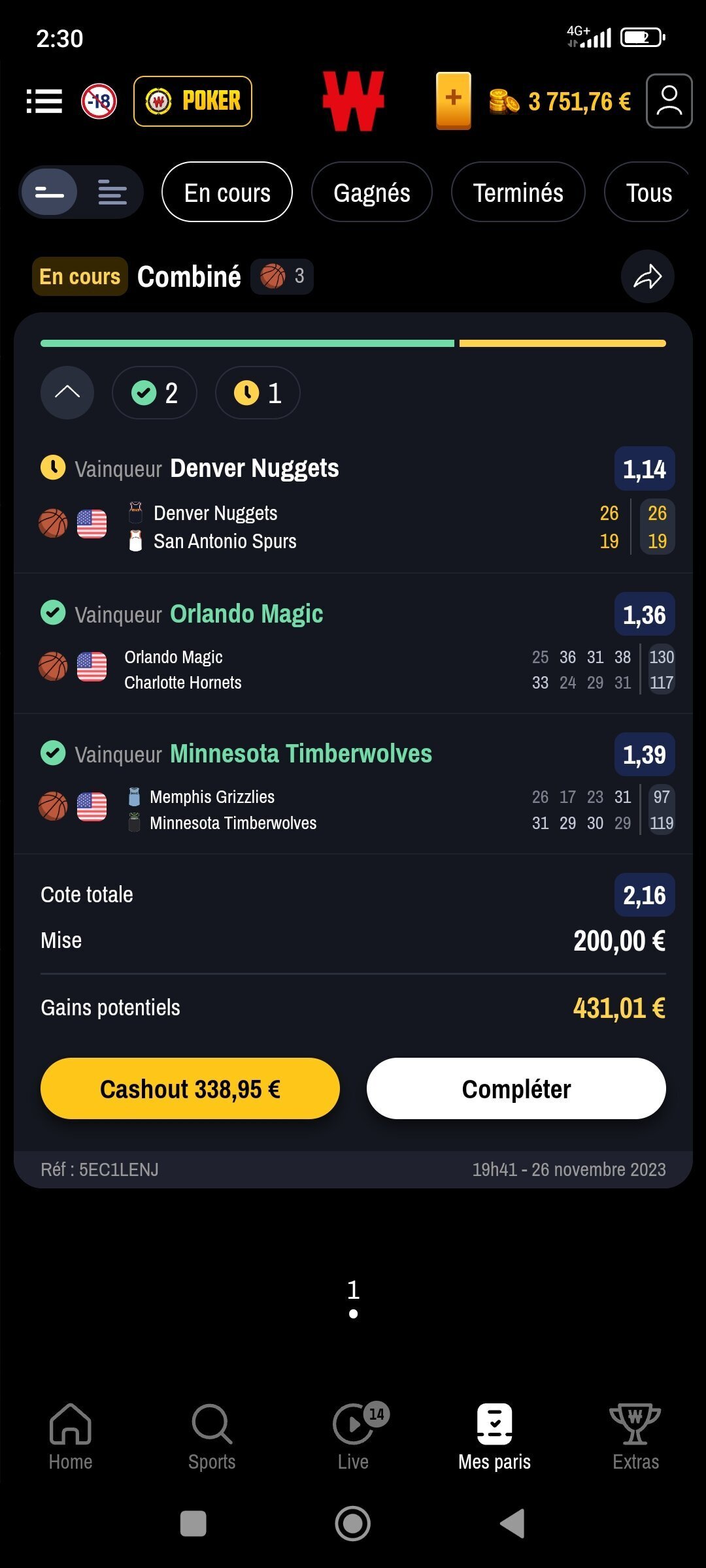
Task: Open the hamburger menu
Action: (44, 101)
